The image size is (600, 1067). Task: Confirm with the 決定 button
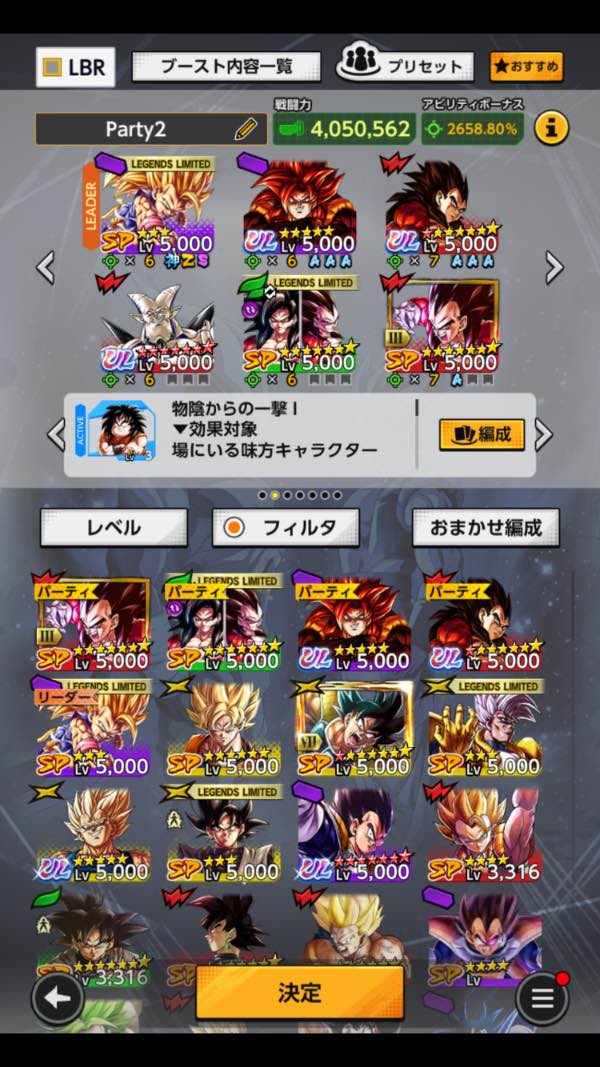click(x=300, y=992)
